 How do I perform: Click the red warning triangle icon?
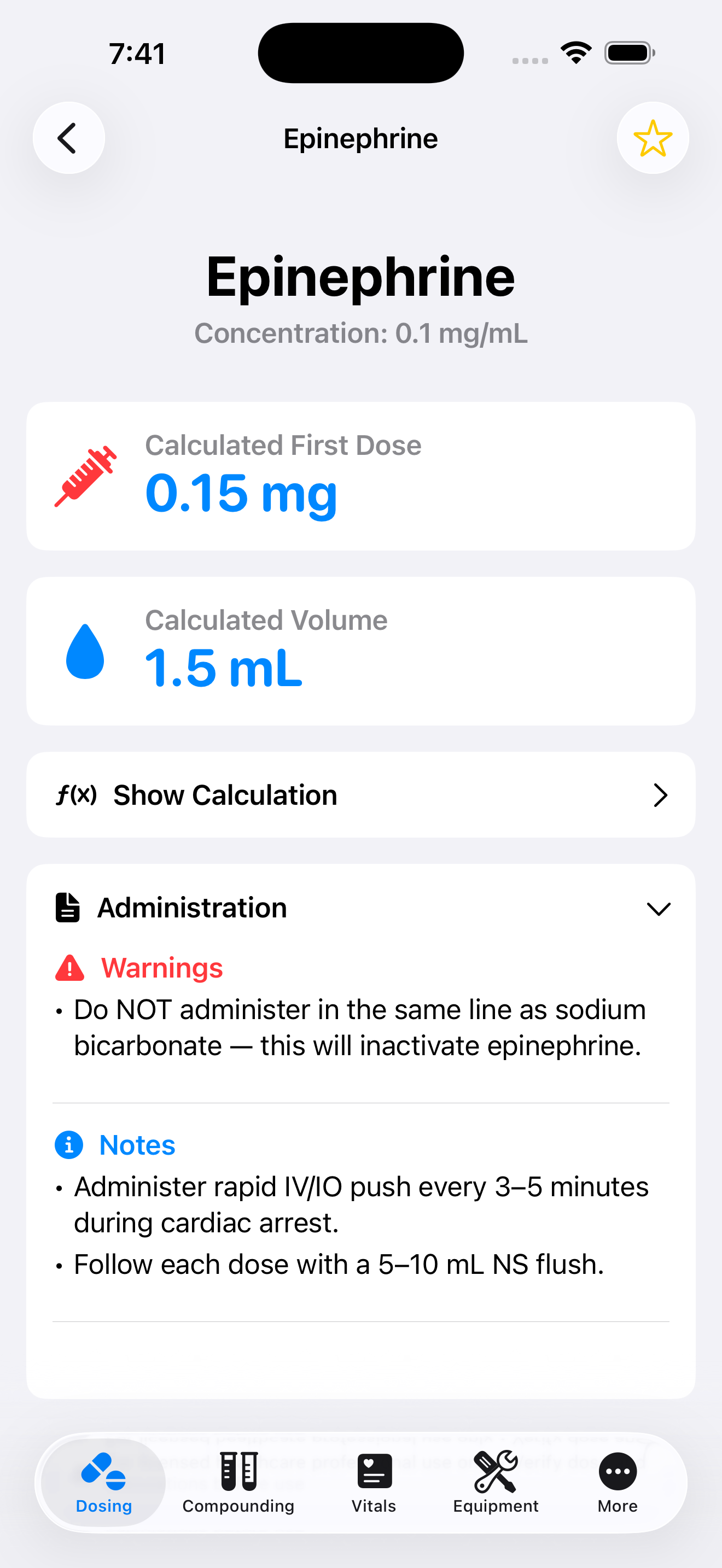pos(71,967)
